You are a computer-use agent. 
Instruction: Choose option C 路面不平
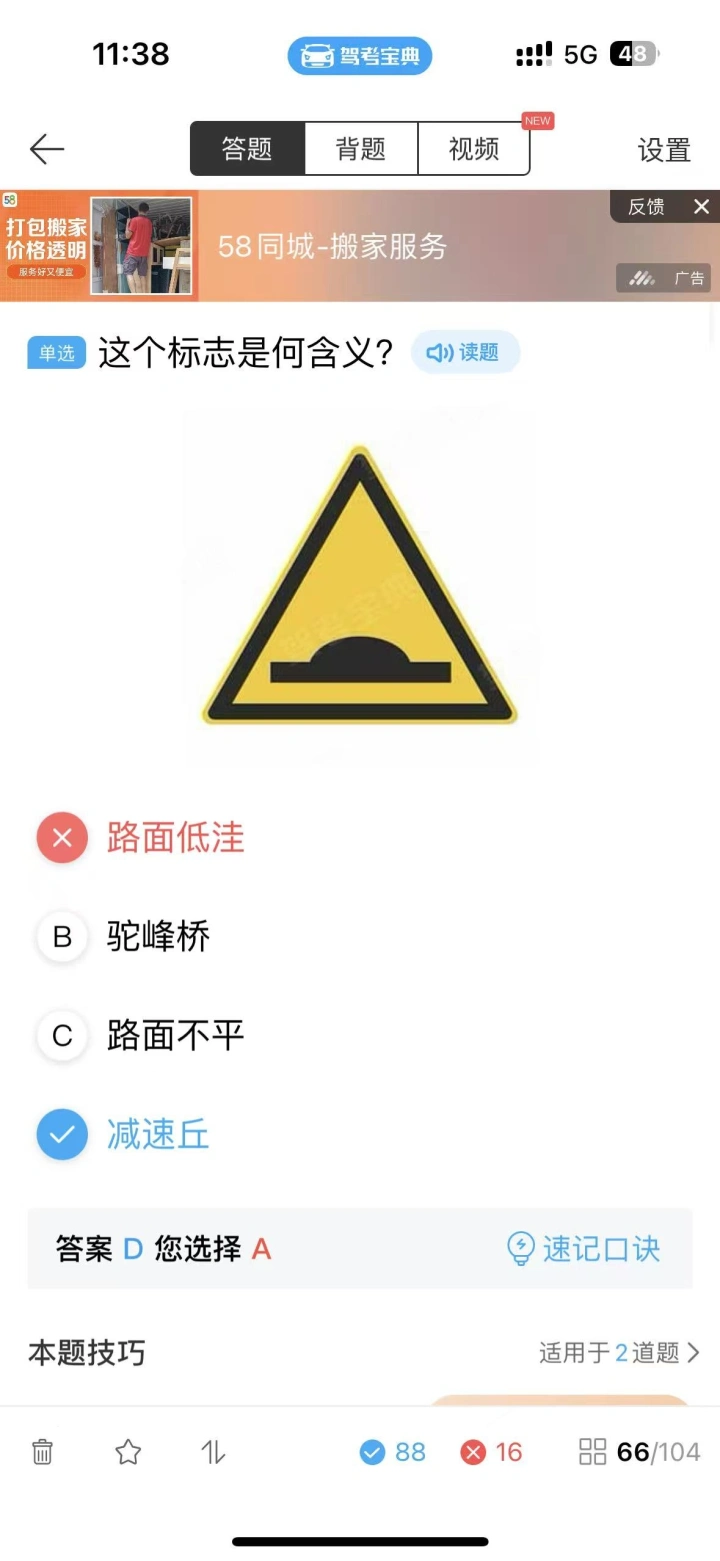[x=175, y=1036]
